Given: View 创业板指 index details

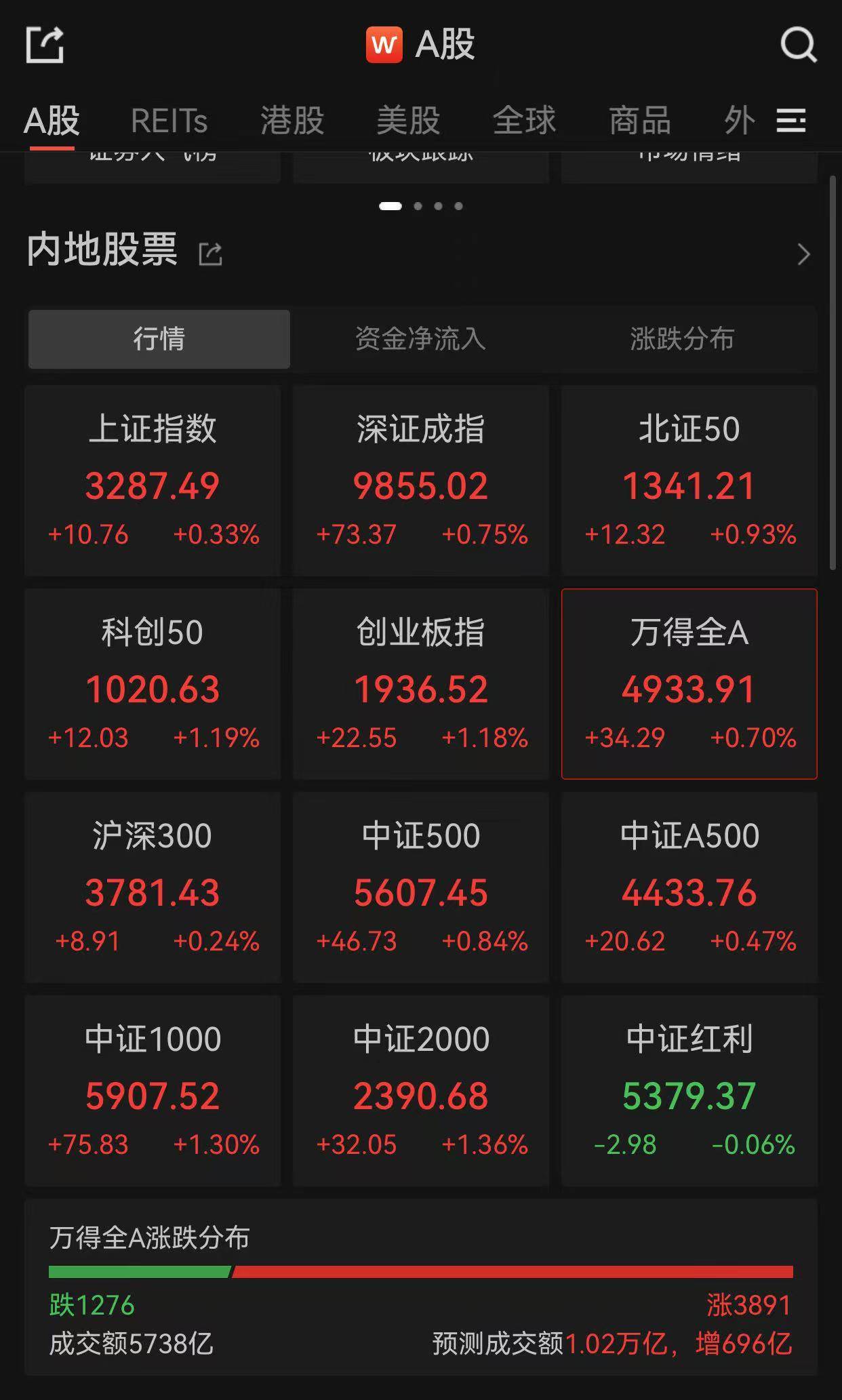Looking at the screenshot, I should coord(420,685).
